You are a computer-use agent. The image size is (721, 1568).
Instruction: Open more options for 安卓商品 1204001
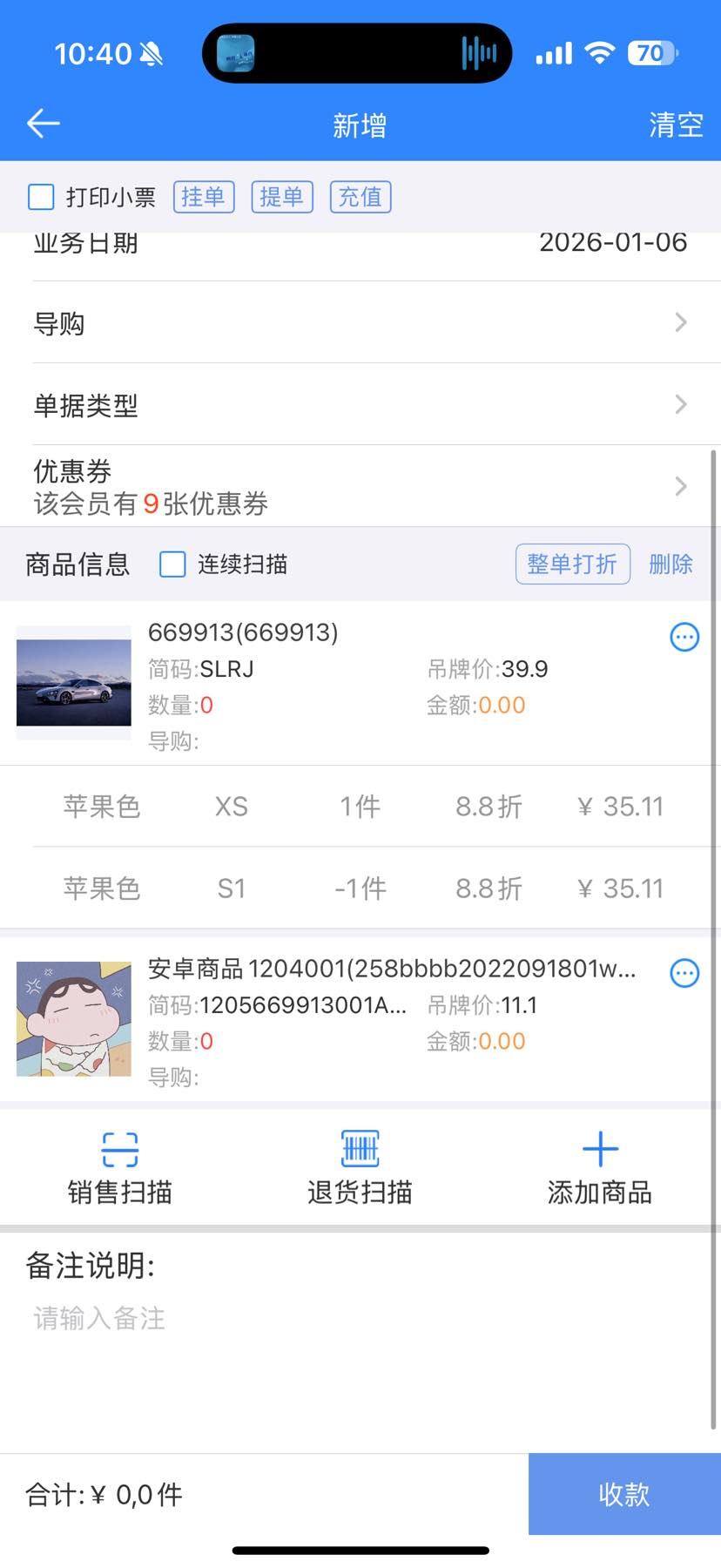point(684,973)
